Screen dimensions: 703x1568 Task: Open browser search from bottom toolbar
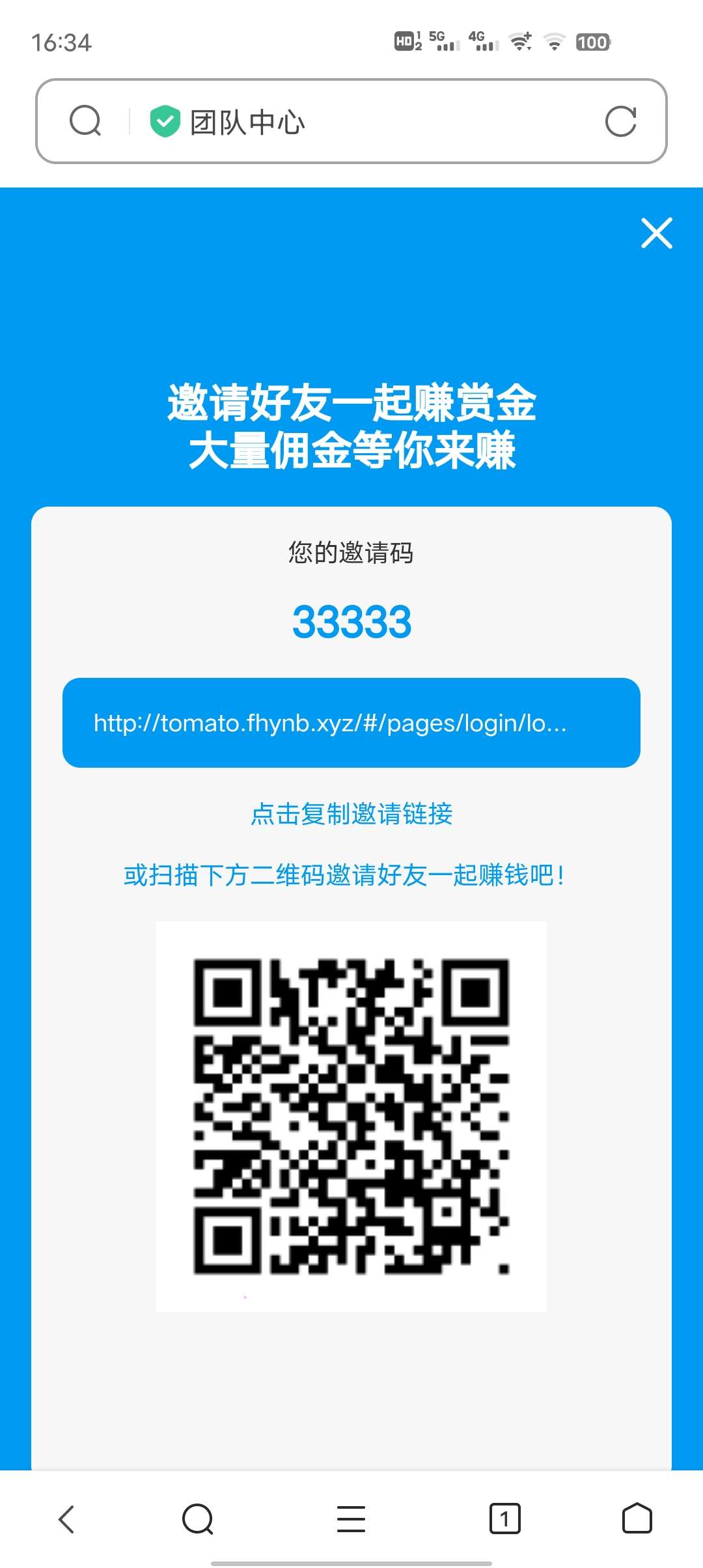(198, 1519)
